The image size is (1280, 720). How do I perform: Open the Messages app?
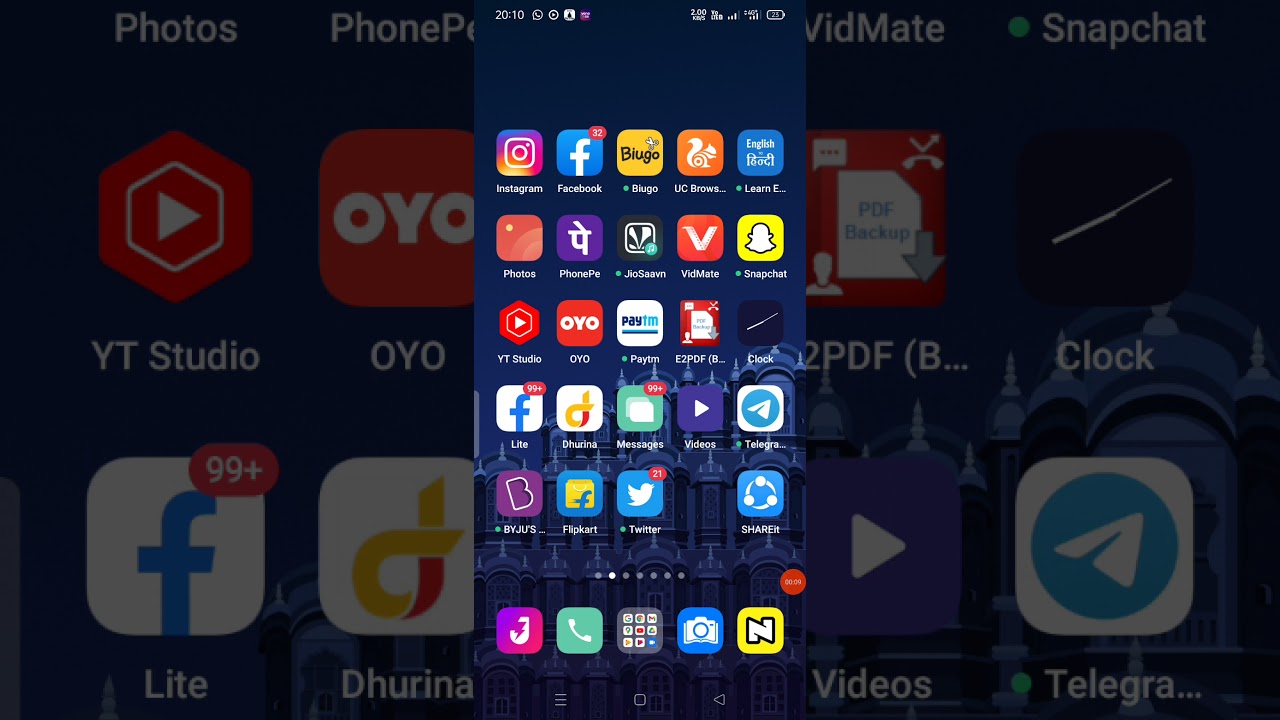click(x=640, y=408)
